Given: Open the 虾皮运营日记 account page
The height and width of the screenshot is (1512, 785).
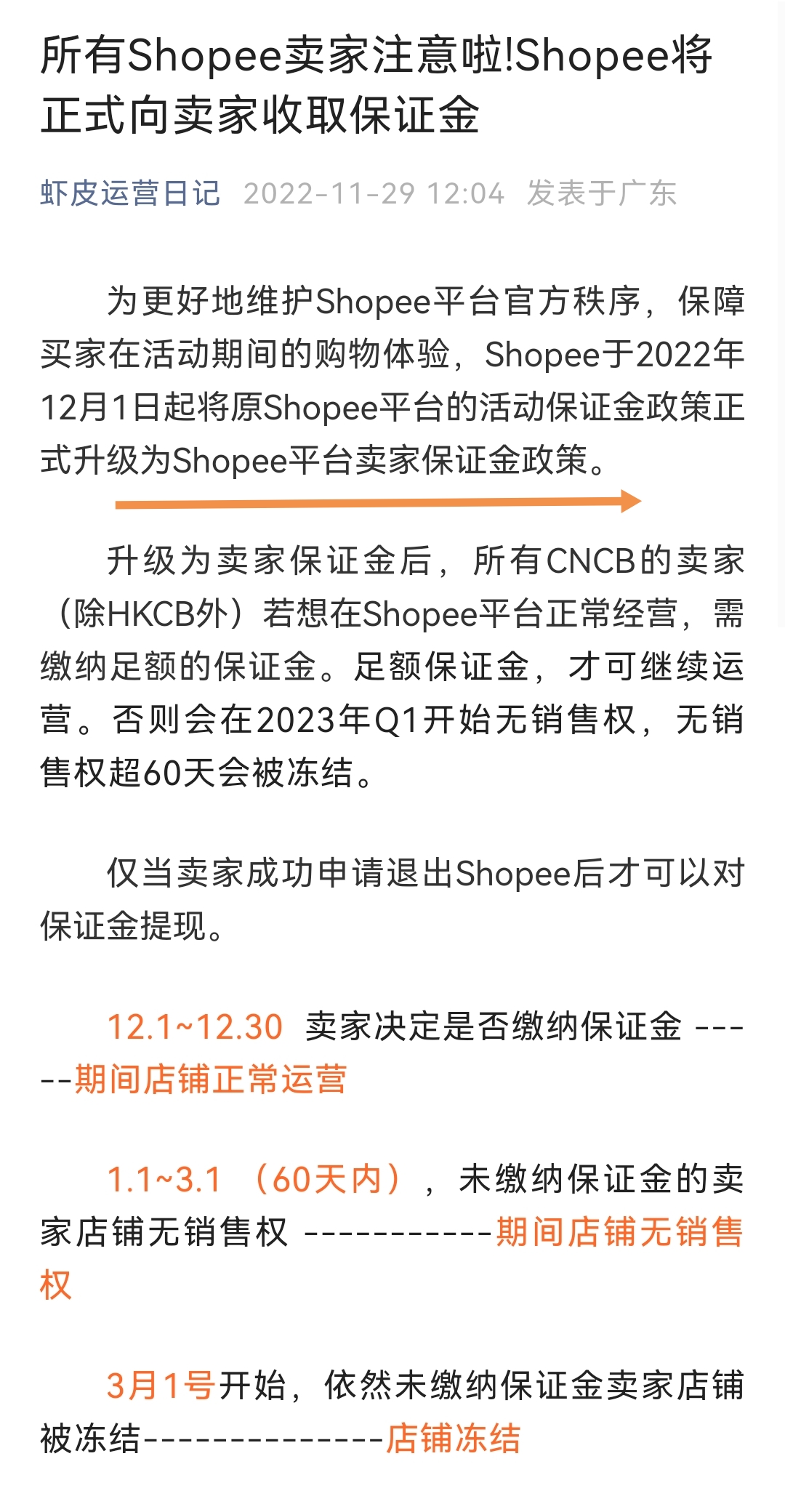Looking at the screenshot, I should click(x=130, y=193).
